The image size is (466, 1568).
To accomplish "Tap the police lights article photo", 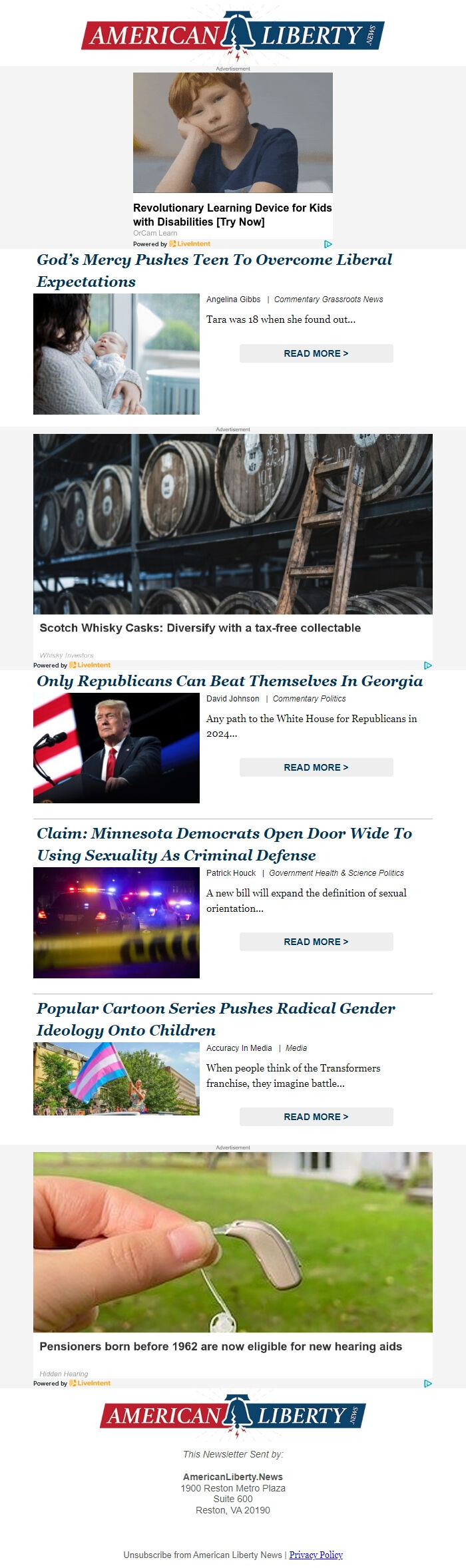I will (x=116, y=923).
